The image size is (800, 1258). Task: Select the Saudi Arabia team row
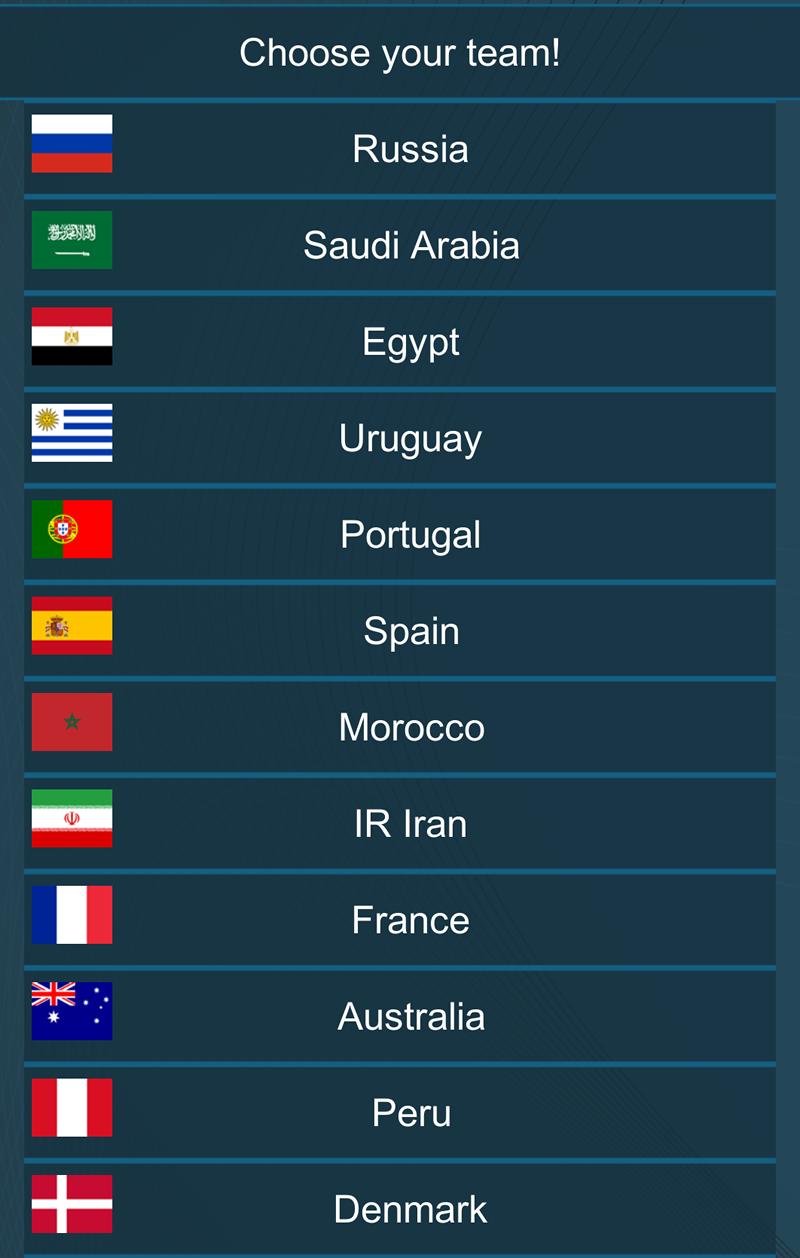tap(410, 245)
